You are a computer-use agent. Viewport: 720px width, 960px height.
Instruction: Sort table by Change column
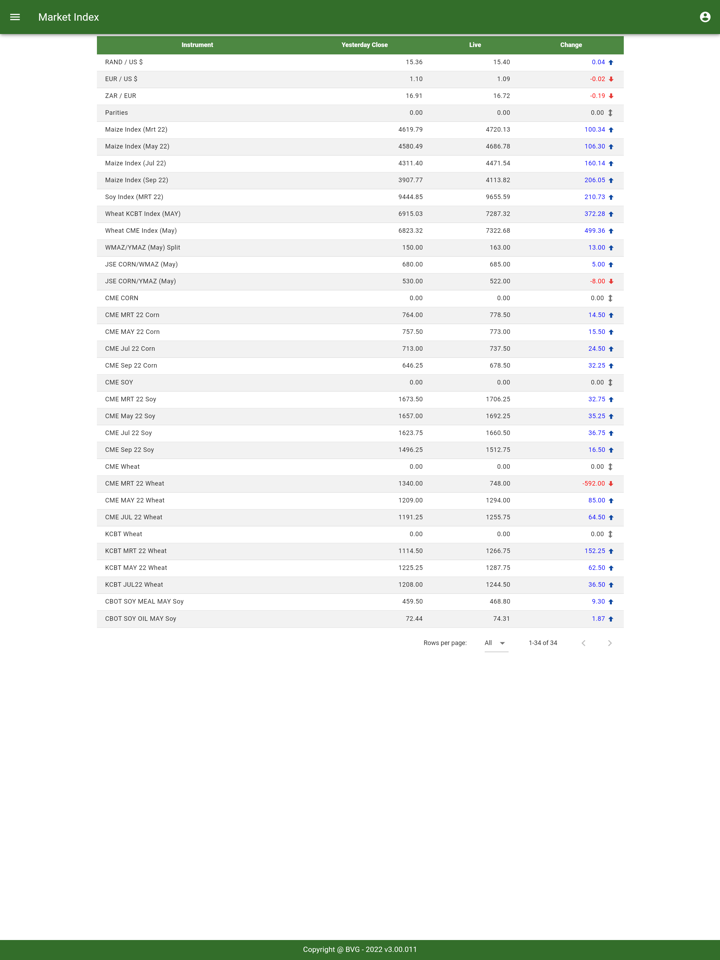(x=571, y=45)
